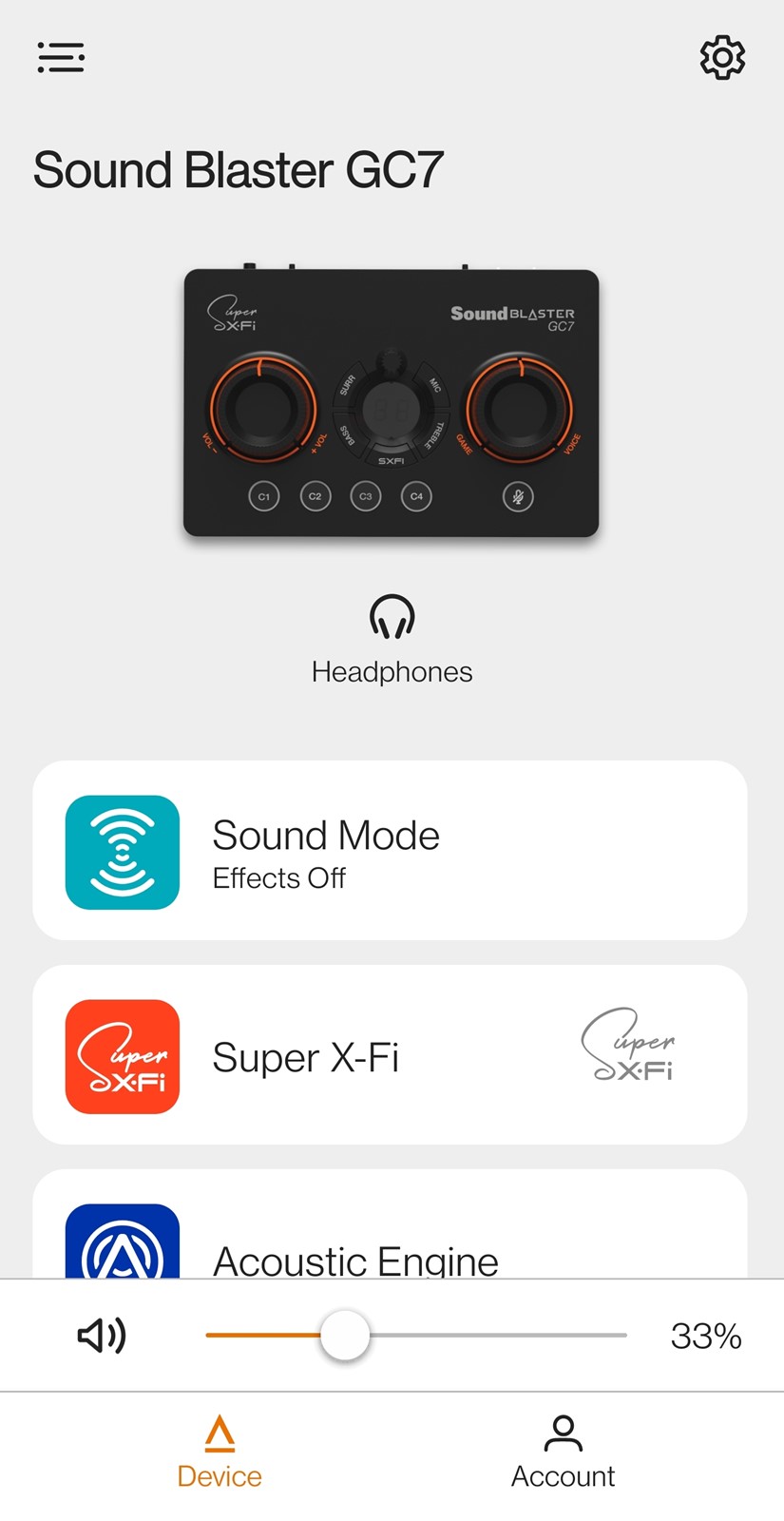Image resolution: width=784 pixels, height=1521 pixels.
Task: Open the Super X-Fi card
Action: tap(390, 1055)
